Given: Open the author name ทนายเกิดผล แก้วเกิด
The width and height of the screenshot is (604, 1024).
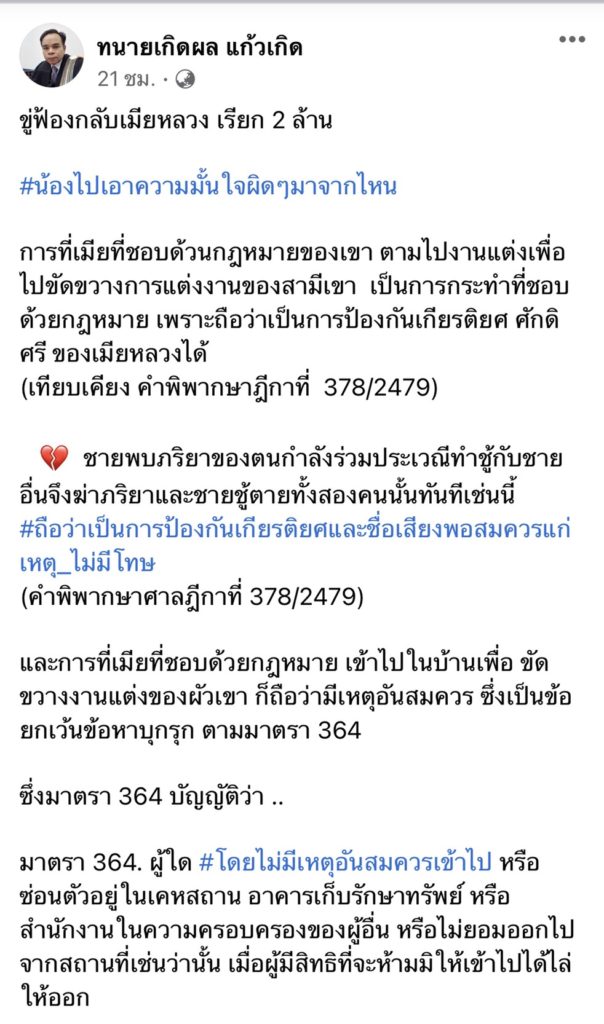Looking at the screenshot, I should coord(200,47).
